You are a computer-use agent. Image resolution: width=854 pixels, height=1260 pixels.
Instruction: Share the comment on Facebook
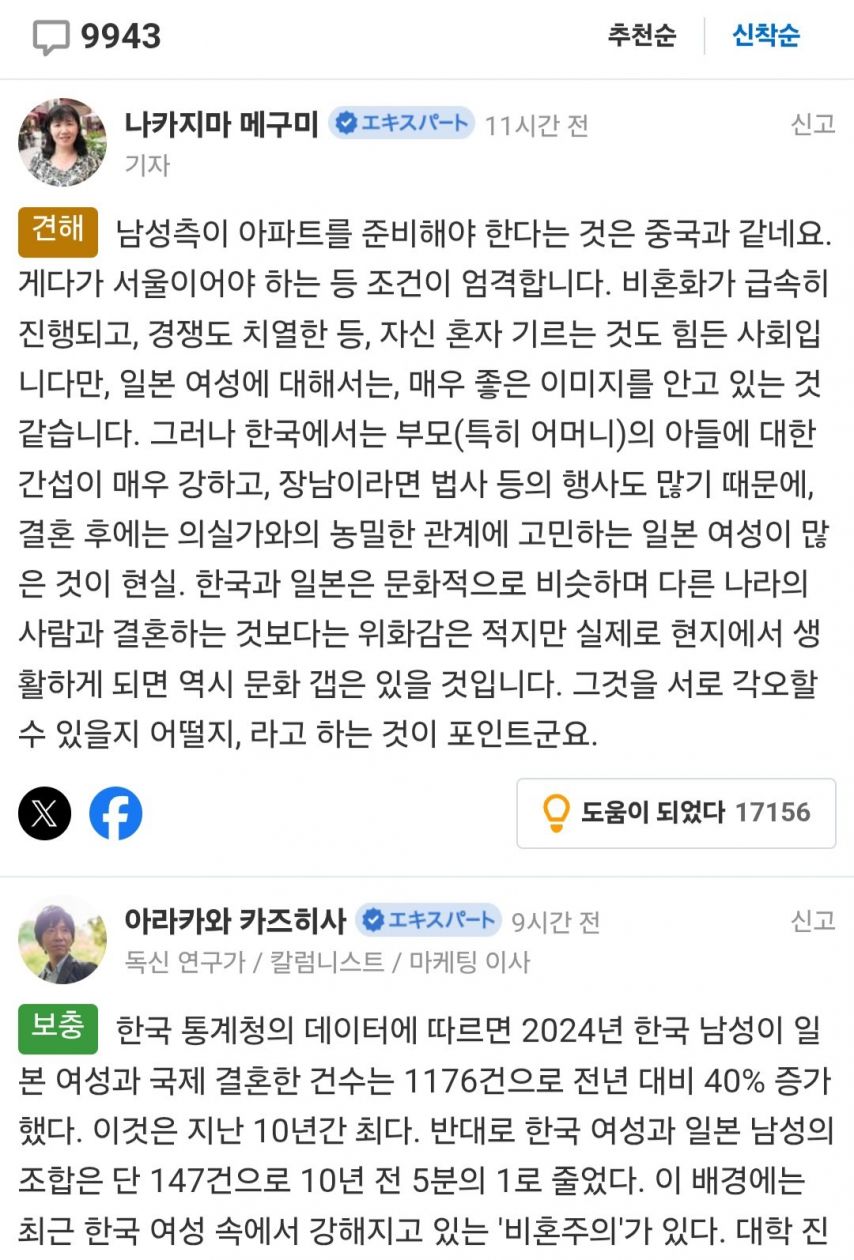tap(116, 813)
